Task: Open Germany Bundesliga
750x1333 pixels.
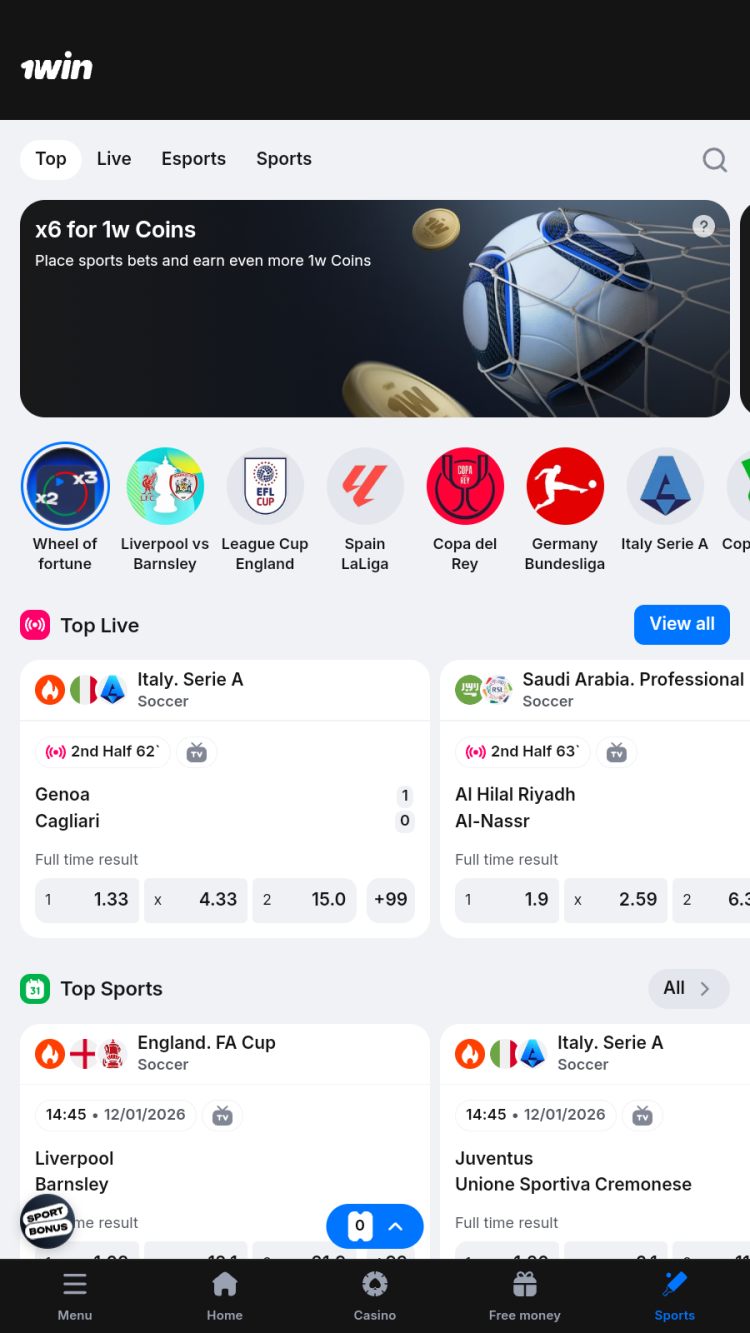Action: tap(565, 487)
